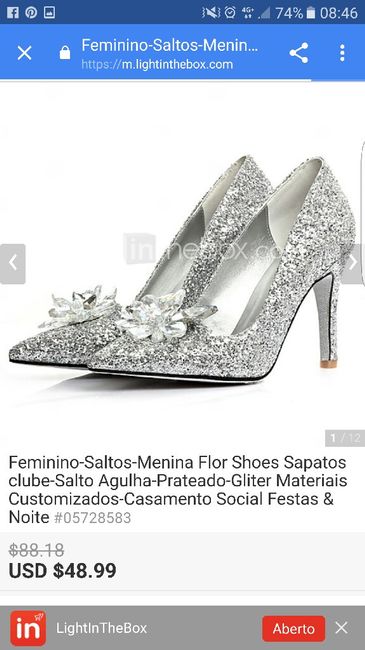Image resolution: width=365 pixels, height=650 pixels.
Task: Tap the Aberto button for LightInTheBox
Action: tap(294, 628)
